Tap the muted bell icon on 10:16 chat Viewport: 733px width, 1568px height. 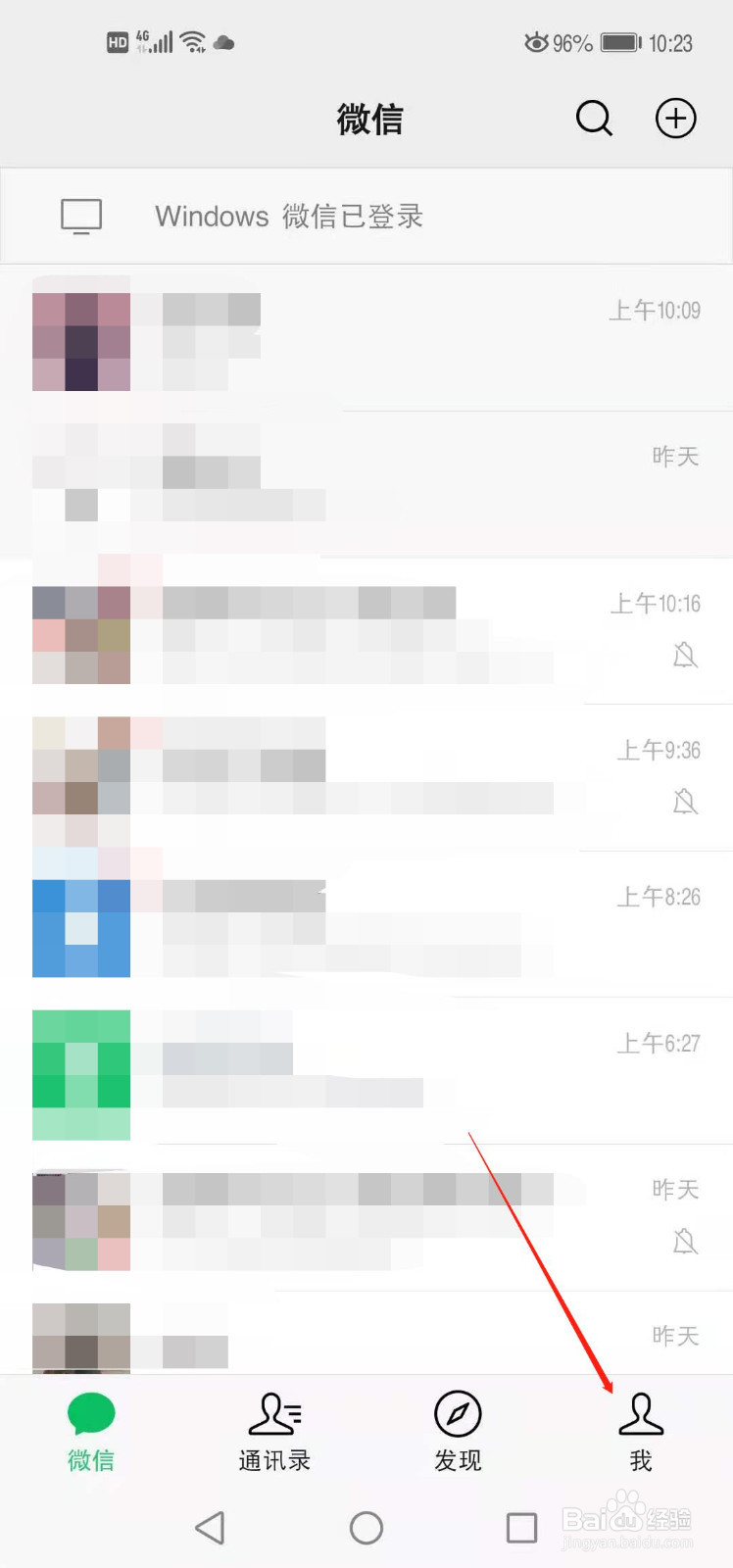tap(686, 655)
